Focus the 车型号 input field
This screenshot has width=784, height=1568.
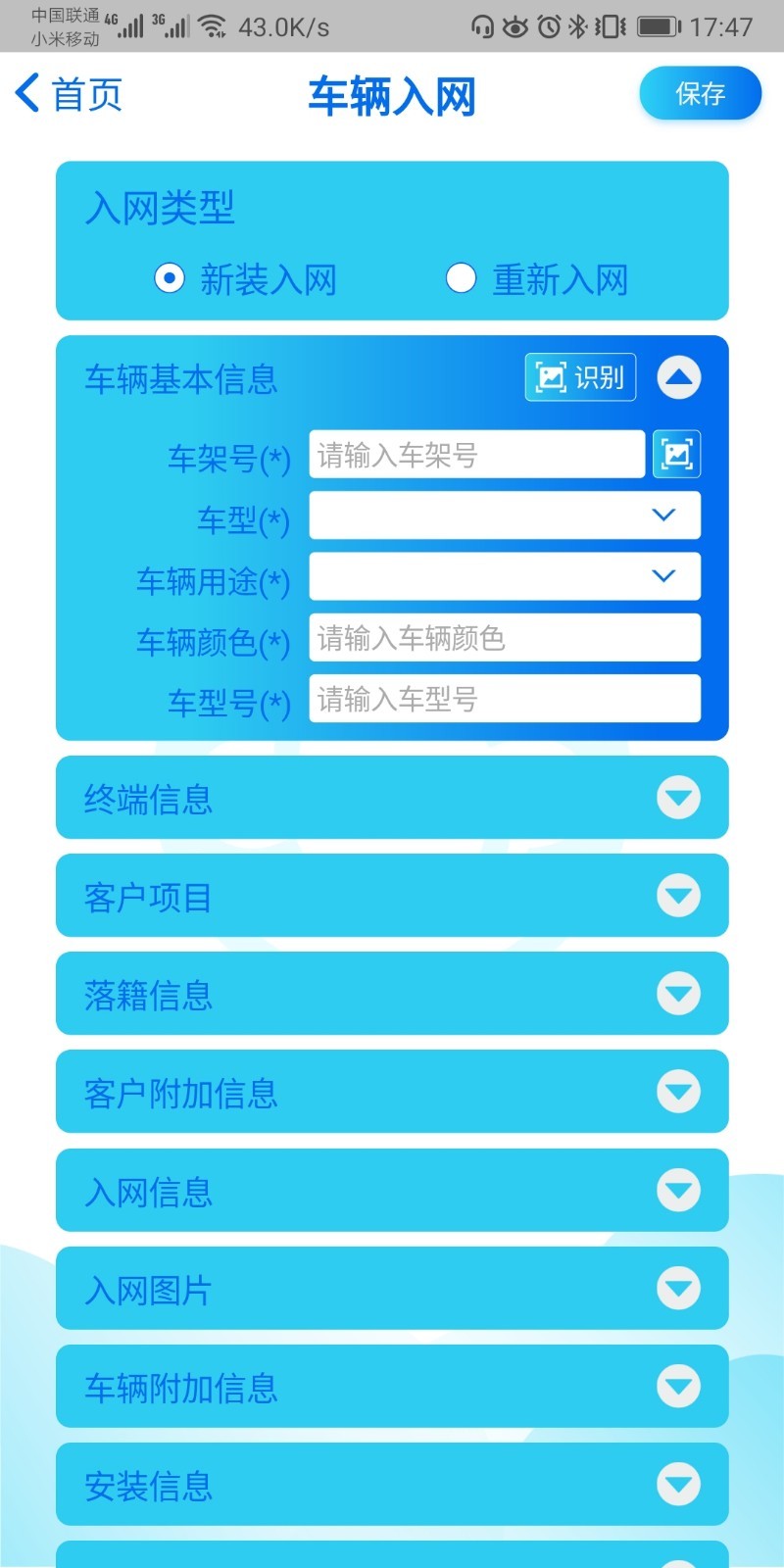tap(505, 699)
